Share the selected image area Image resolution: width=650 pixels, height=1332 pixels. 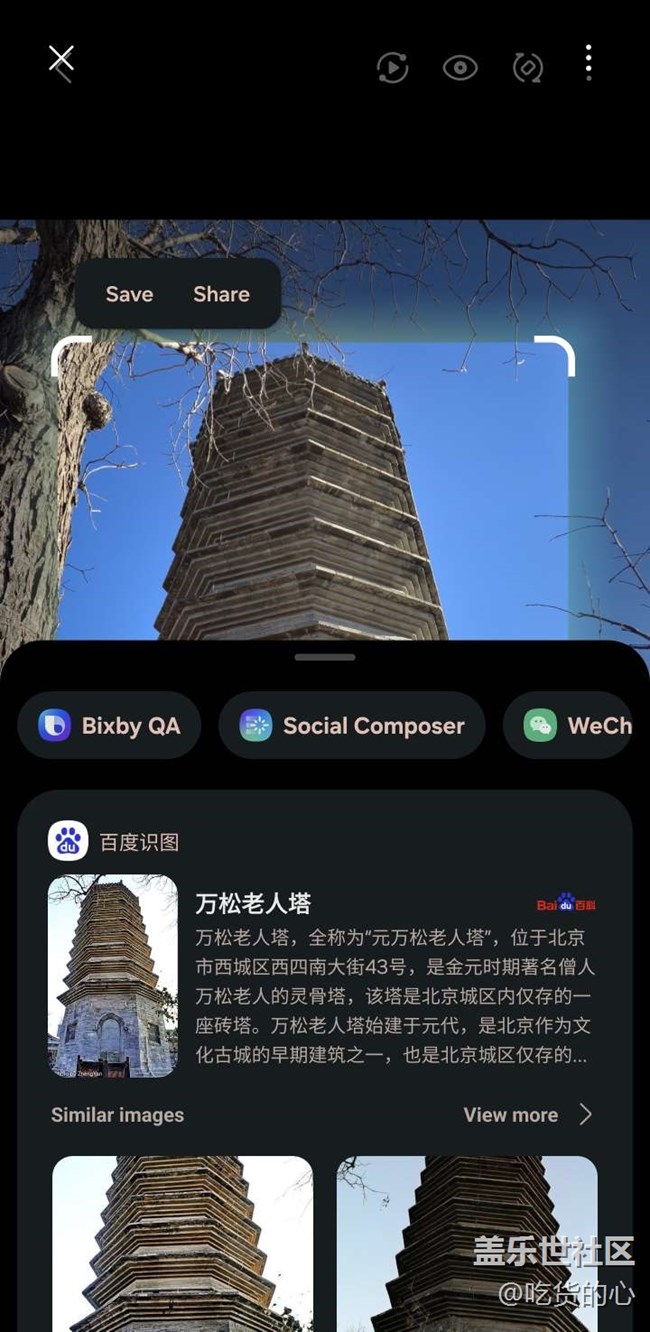tap(221, 294)
